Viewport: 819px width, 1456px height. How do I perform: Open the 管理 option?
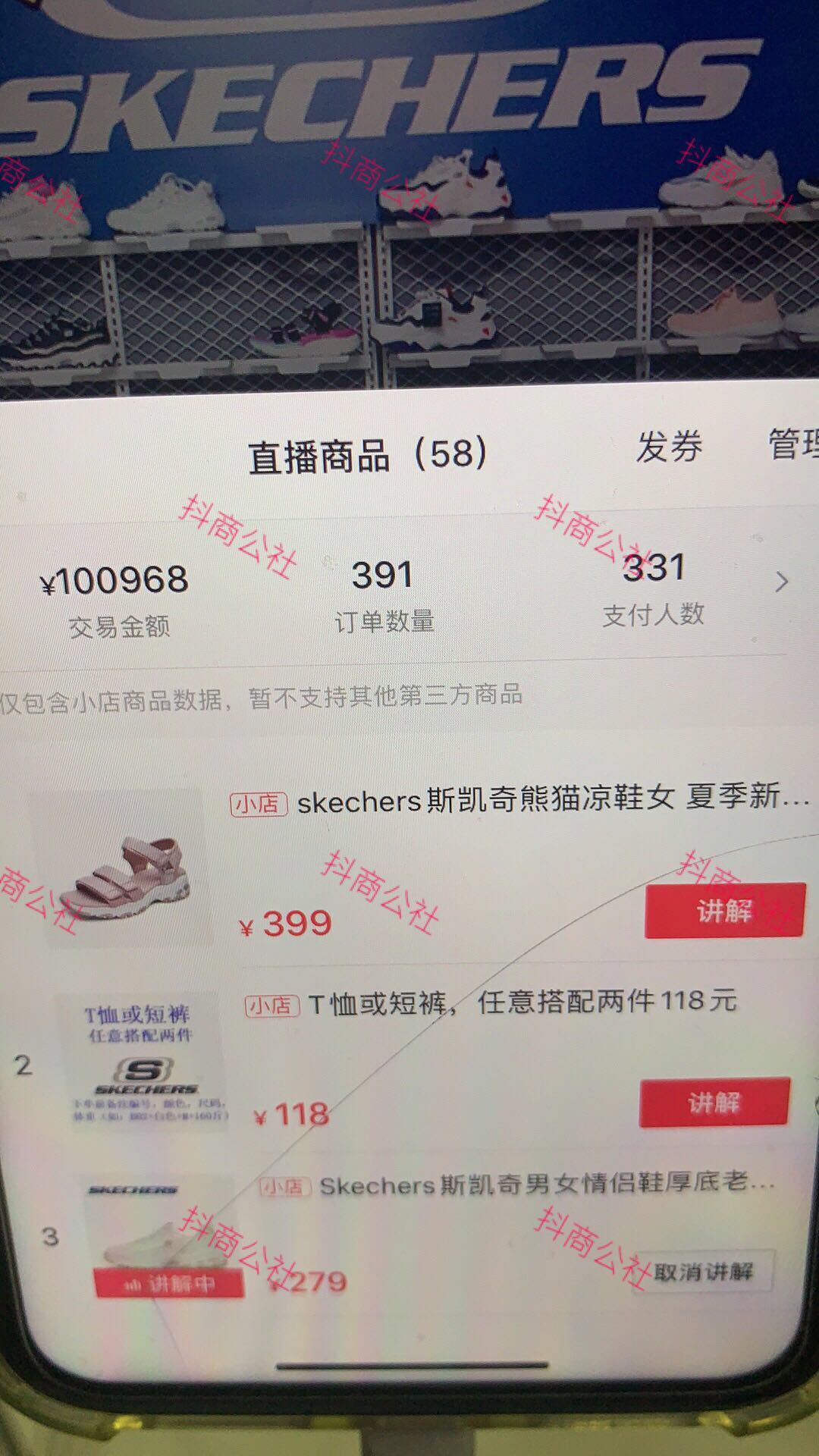click(x=792, y=444)
